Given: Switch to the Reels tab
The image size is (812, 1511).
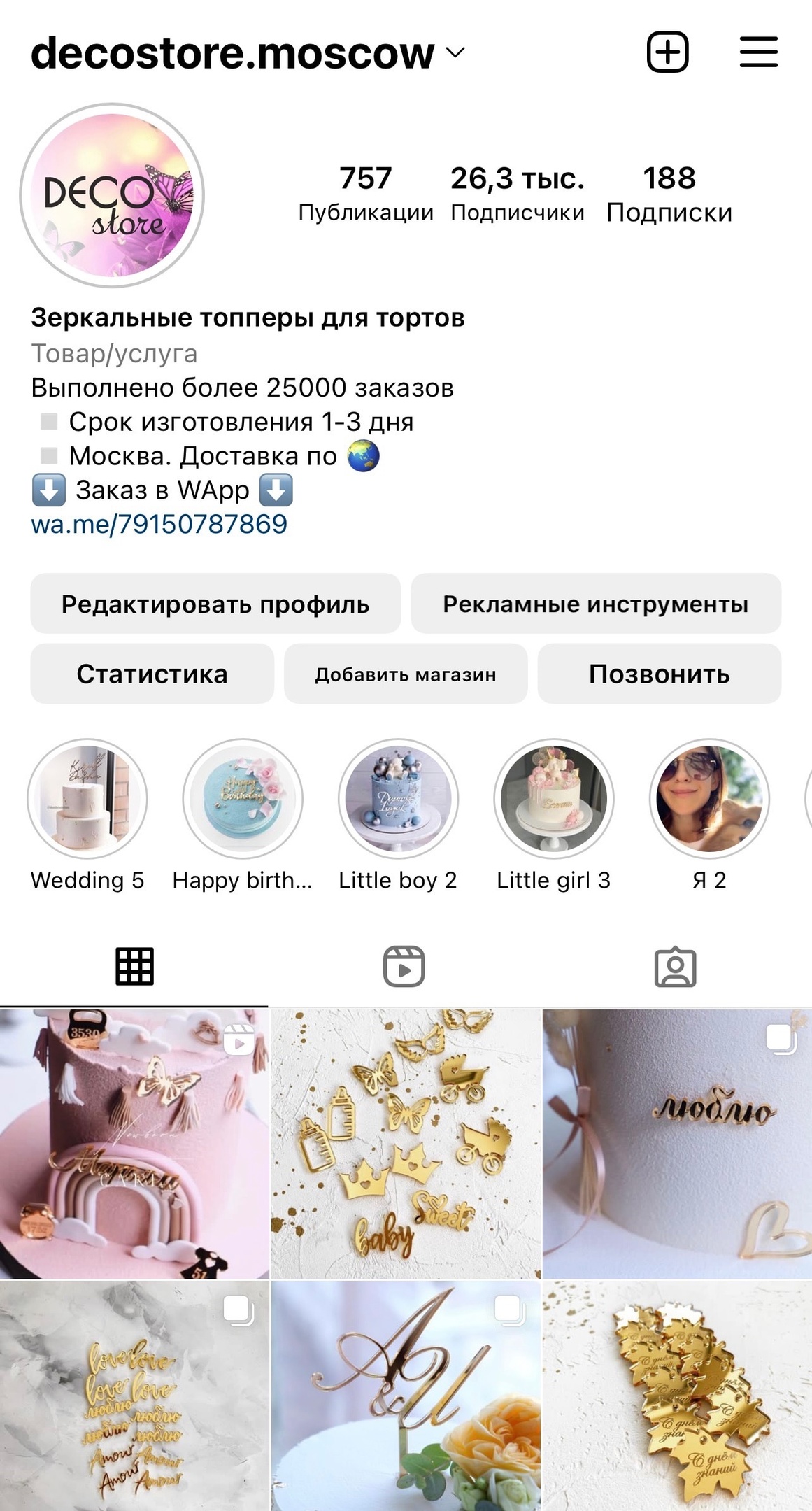Looking at the screenshot, I should click(404, 967).
